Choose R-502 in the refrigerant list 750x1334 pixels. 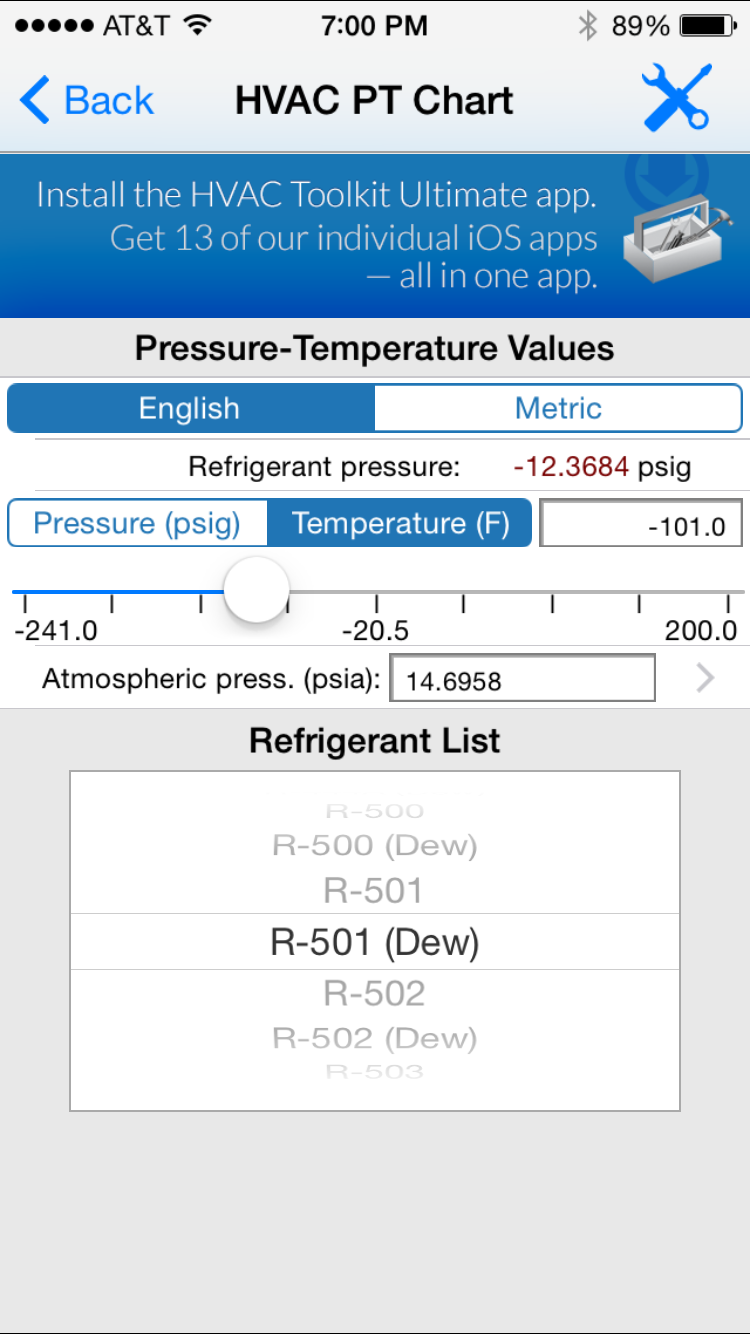pyautogui.click(x=374, y=993)
